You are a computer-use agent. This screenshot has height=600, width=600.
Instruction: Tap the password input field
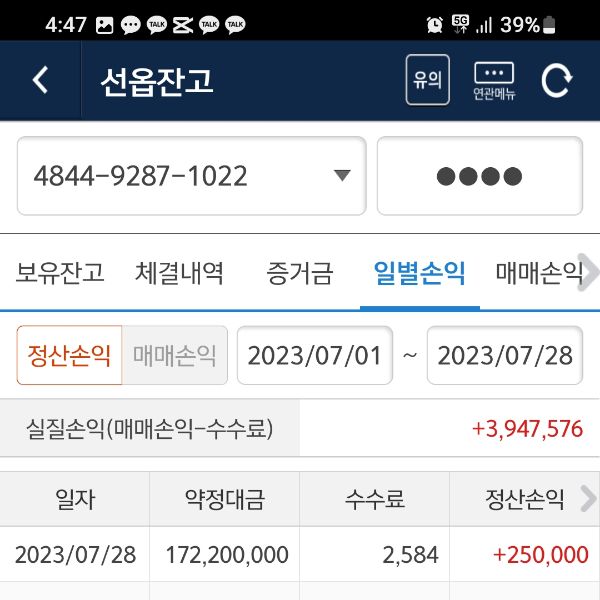pyautogui.click(x=479, y=176)
